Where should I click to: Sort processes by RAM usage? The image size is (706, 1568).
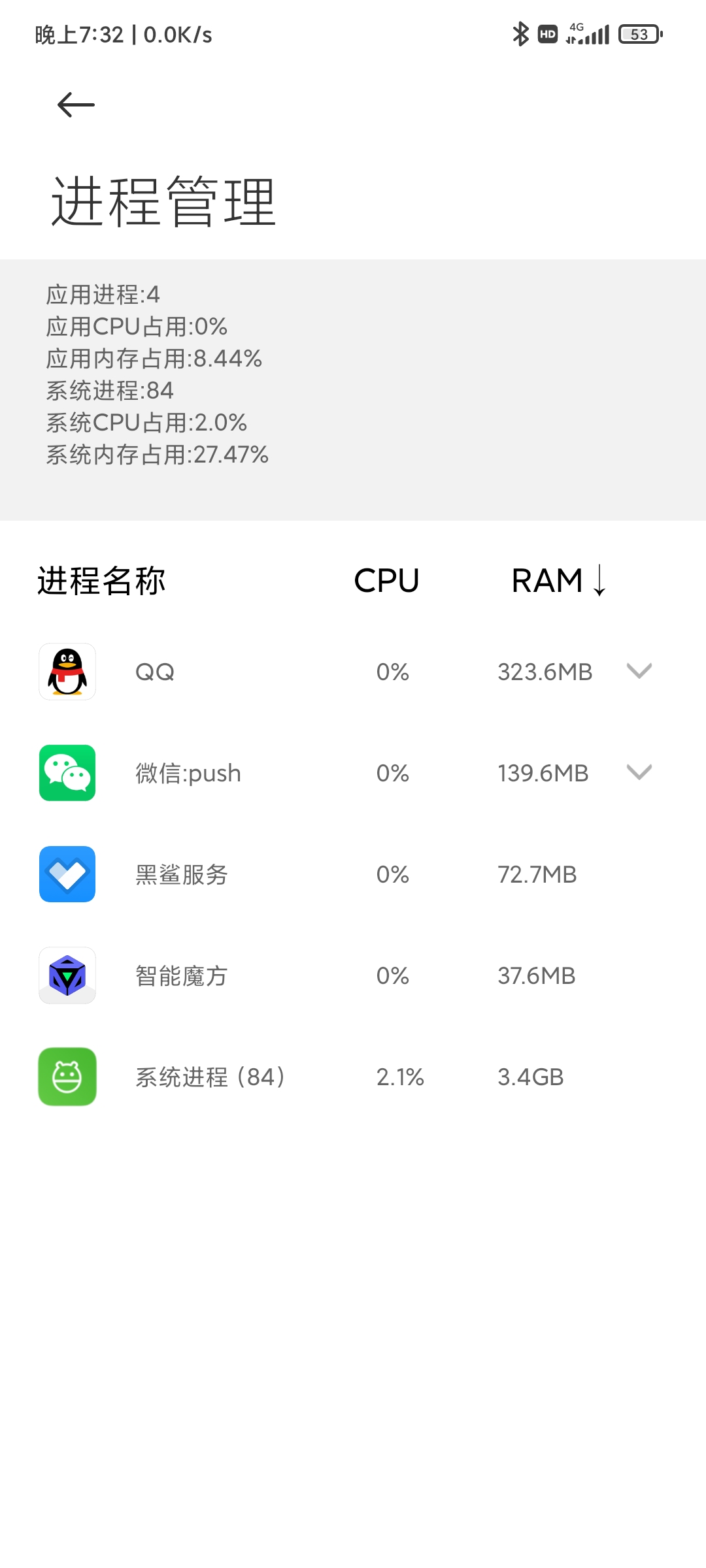coord(558,580)
